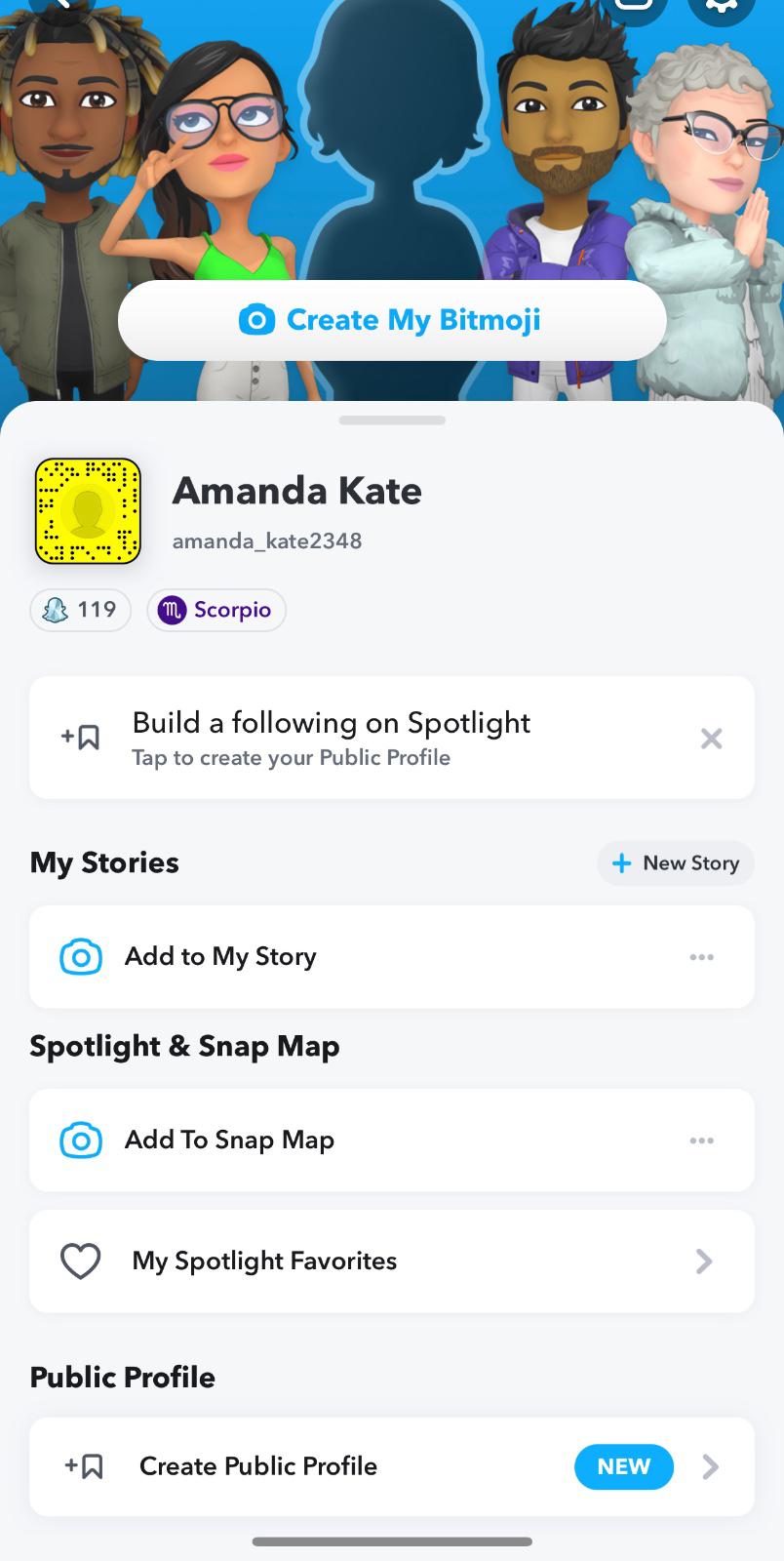Open settings via the gear icon
Image resolution: width=784 pixels, height=1561 pixels.
pos(721,8)
